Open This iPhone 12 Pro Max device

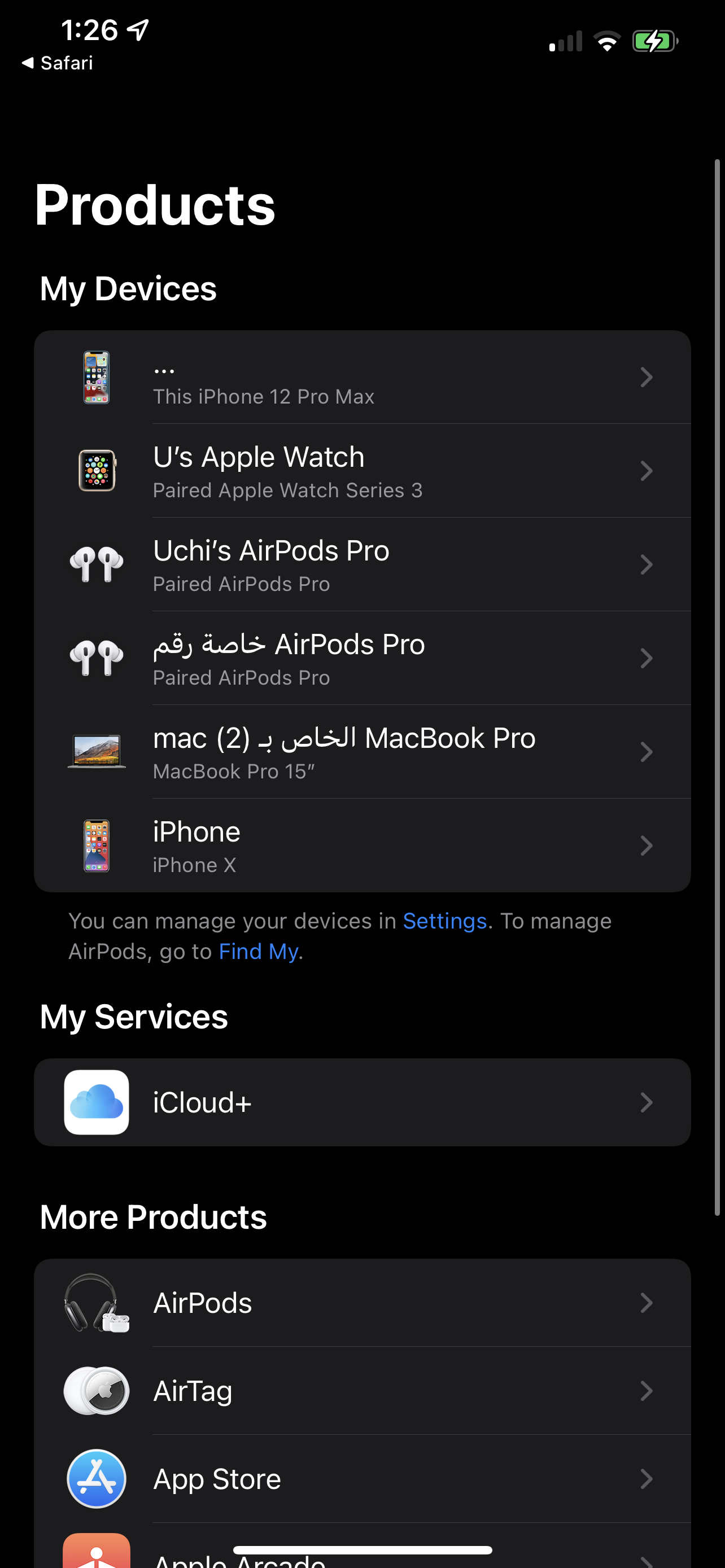(x=362, y=378)
